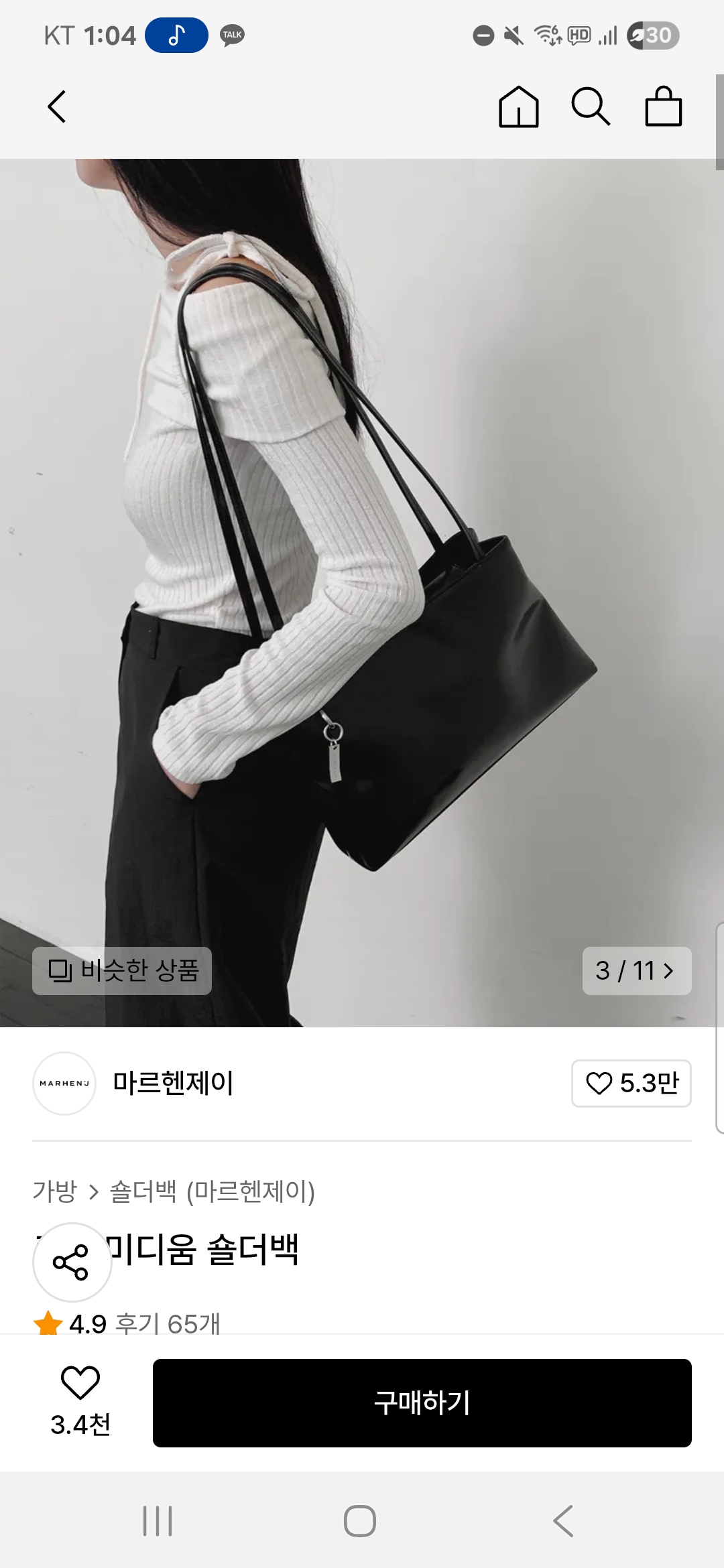Viewport: 724px width, 1568px height.
Task: Open recent apps from the navigation bar
Action: click(x=158, y=1521)
